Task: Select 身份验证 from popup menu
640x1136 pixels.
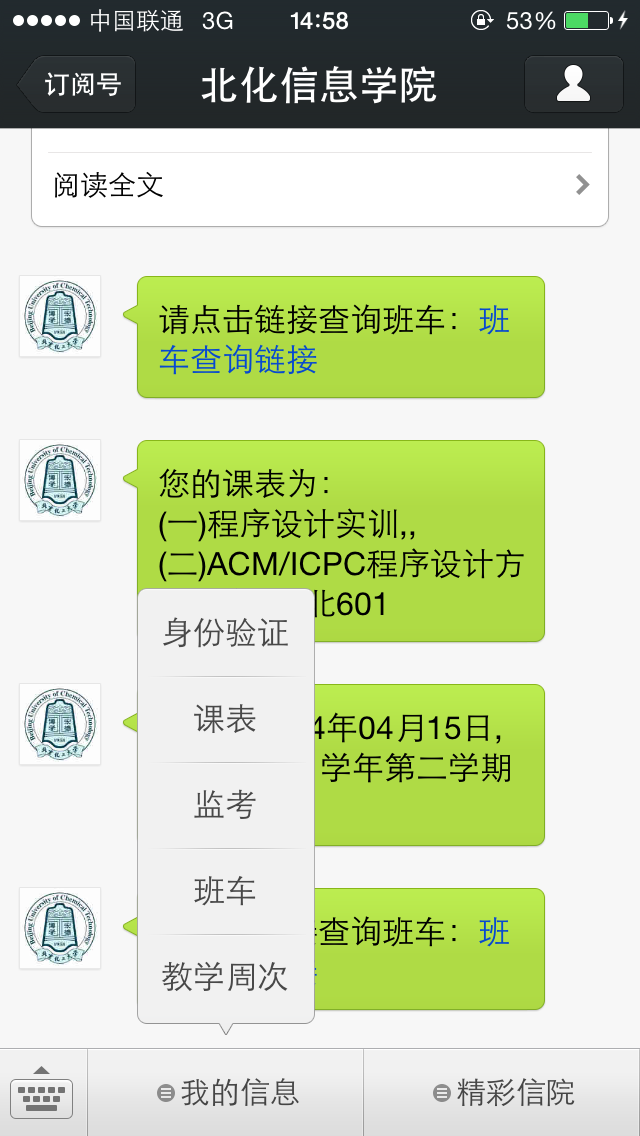Action: tap(226, 633)
